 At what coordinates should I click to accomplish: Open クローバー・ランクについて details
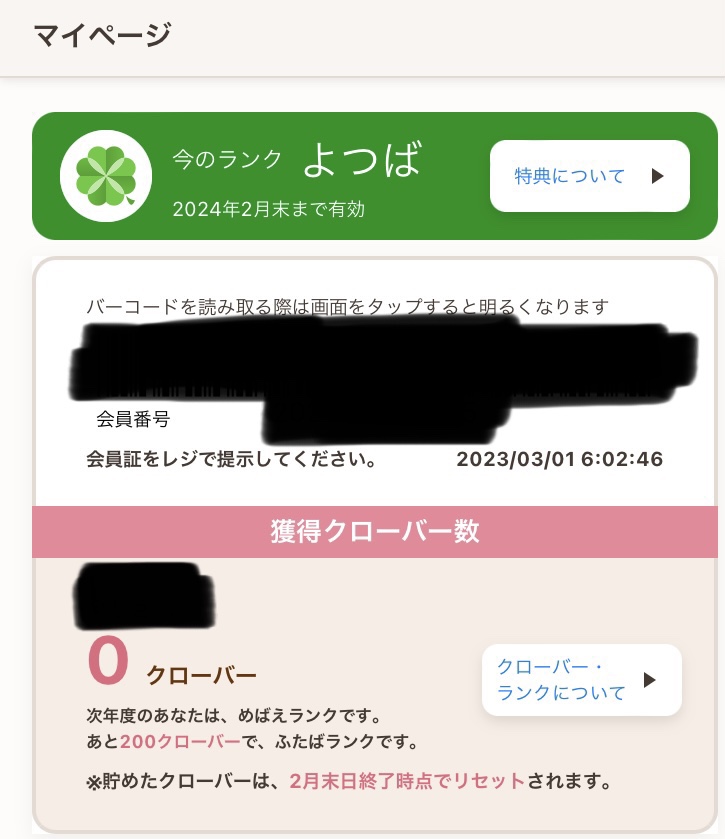click(581, 680)
